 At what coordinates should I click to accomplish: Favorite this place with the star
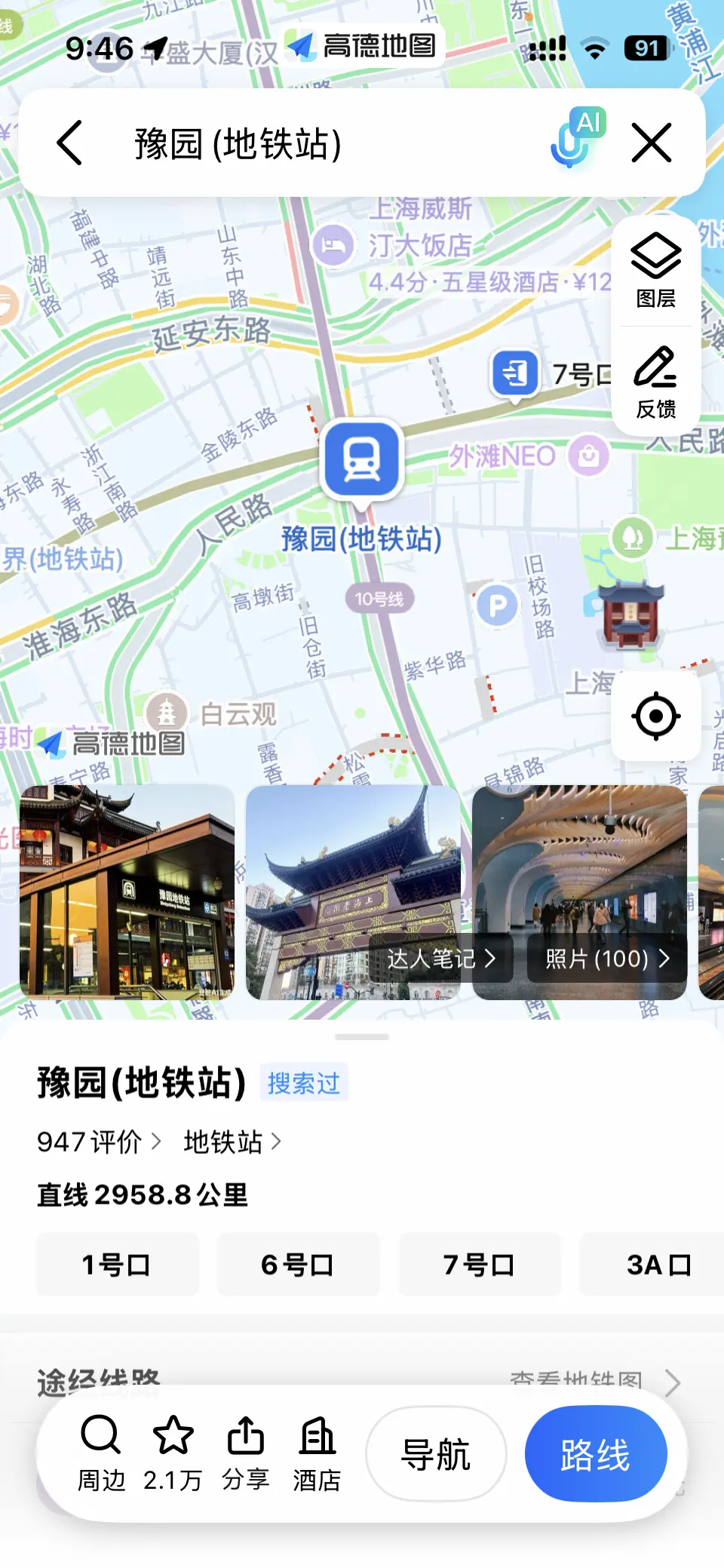pos(173,1453)
